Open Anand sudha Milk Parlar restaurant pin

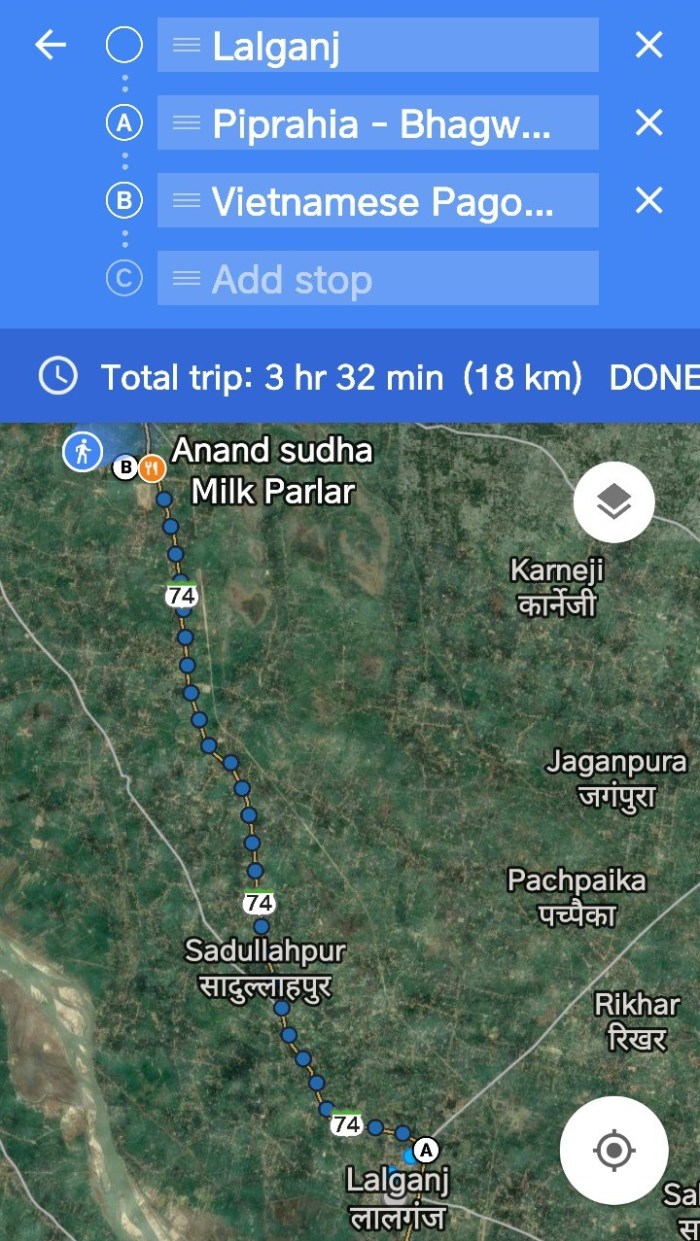(x=152, y=467)
